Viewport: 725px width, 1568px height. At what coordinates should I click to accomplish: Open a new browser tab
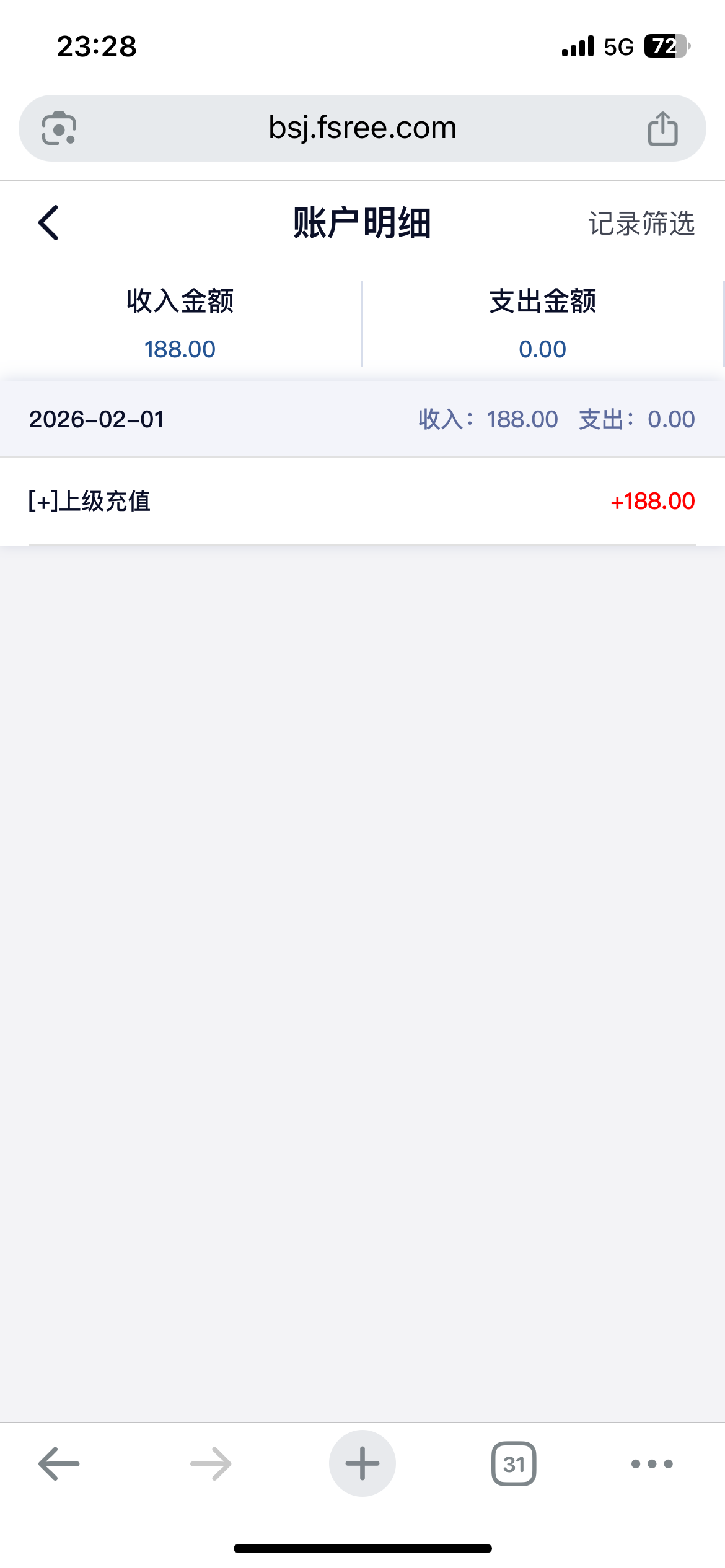(x=362, y=1464)
